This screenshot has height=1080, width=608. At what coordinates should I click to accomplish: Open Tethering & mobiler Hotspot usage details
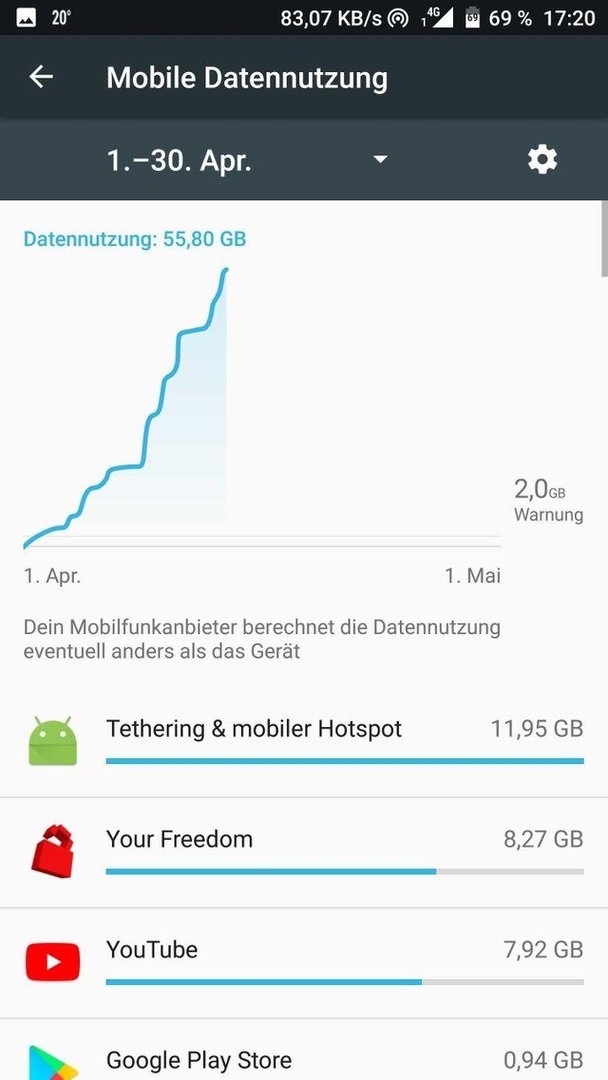304,742
